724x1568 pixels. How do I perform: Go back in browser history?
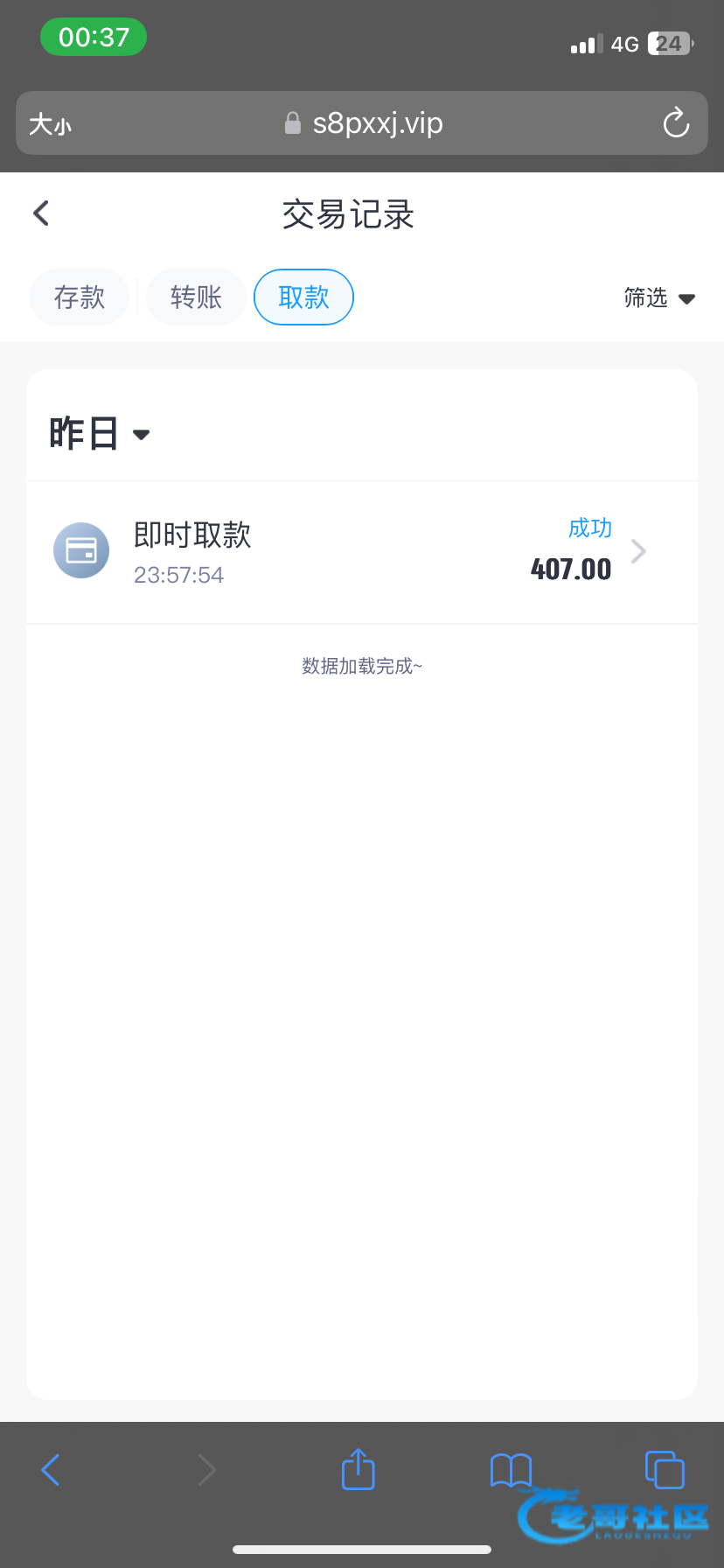51,1470
